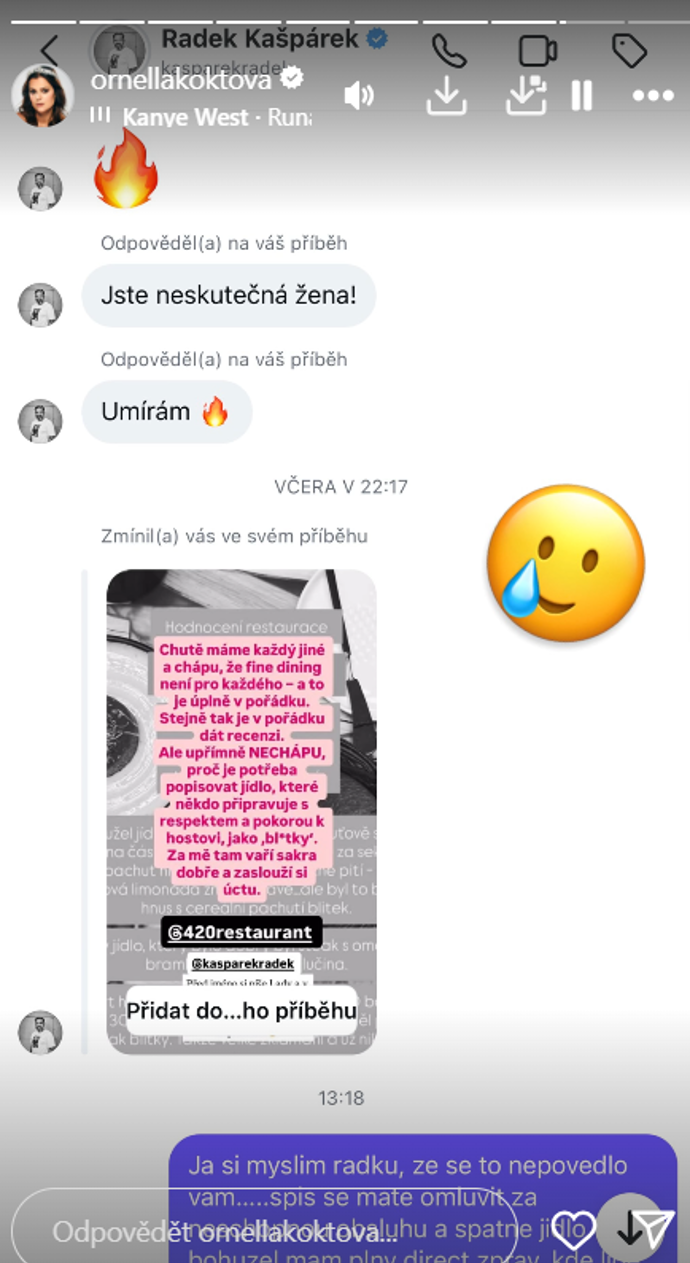Download this story
This screenshot has height=1263, width=690.
pos(447,96)
